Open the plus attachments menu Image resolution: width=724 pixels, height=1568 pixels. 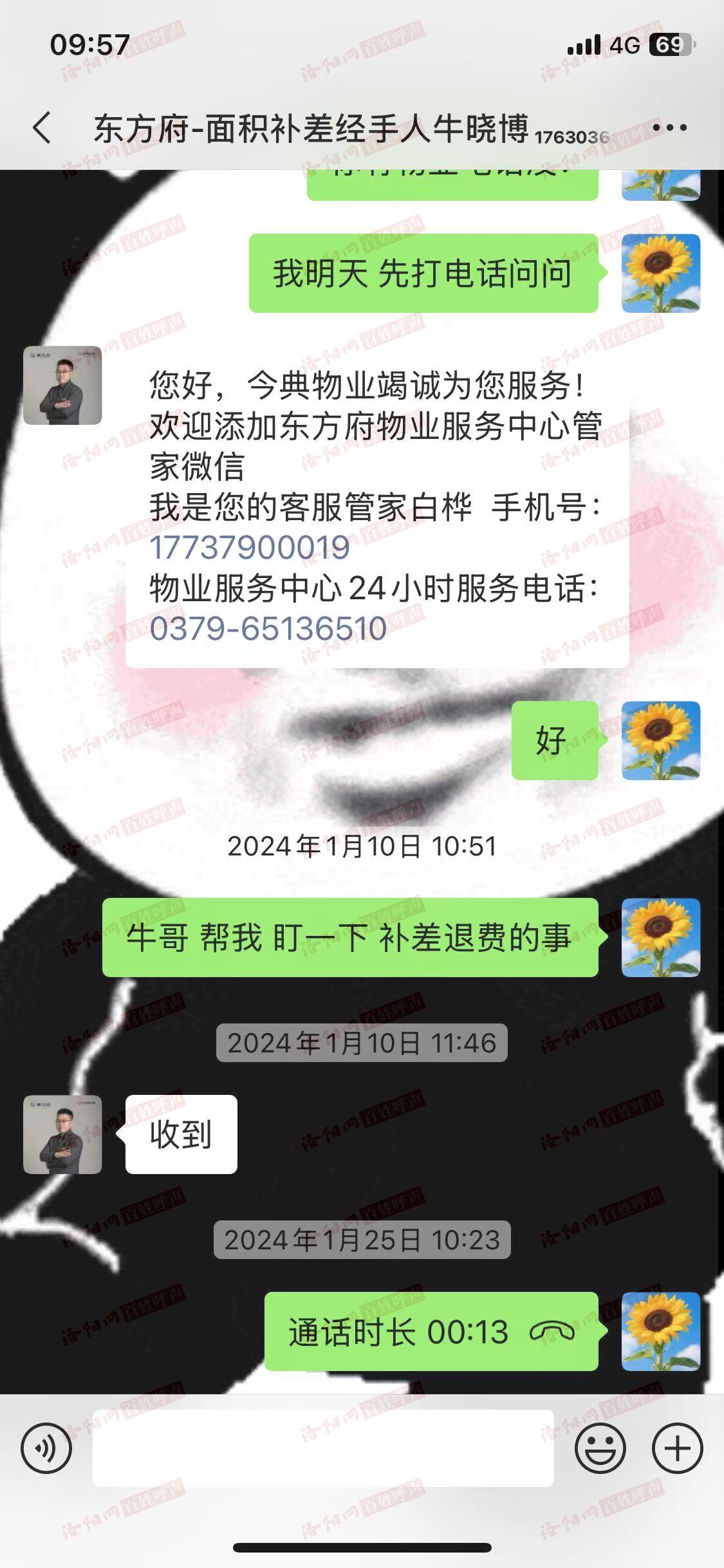point(677,1448)
